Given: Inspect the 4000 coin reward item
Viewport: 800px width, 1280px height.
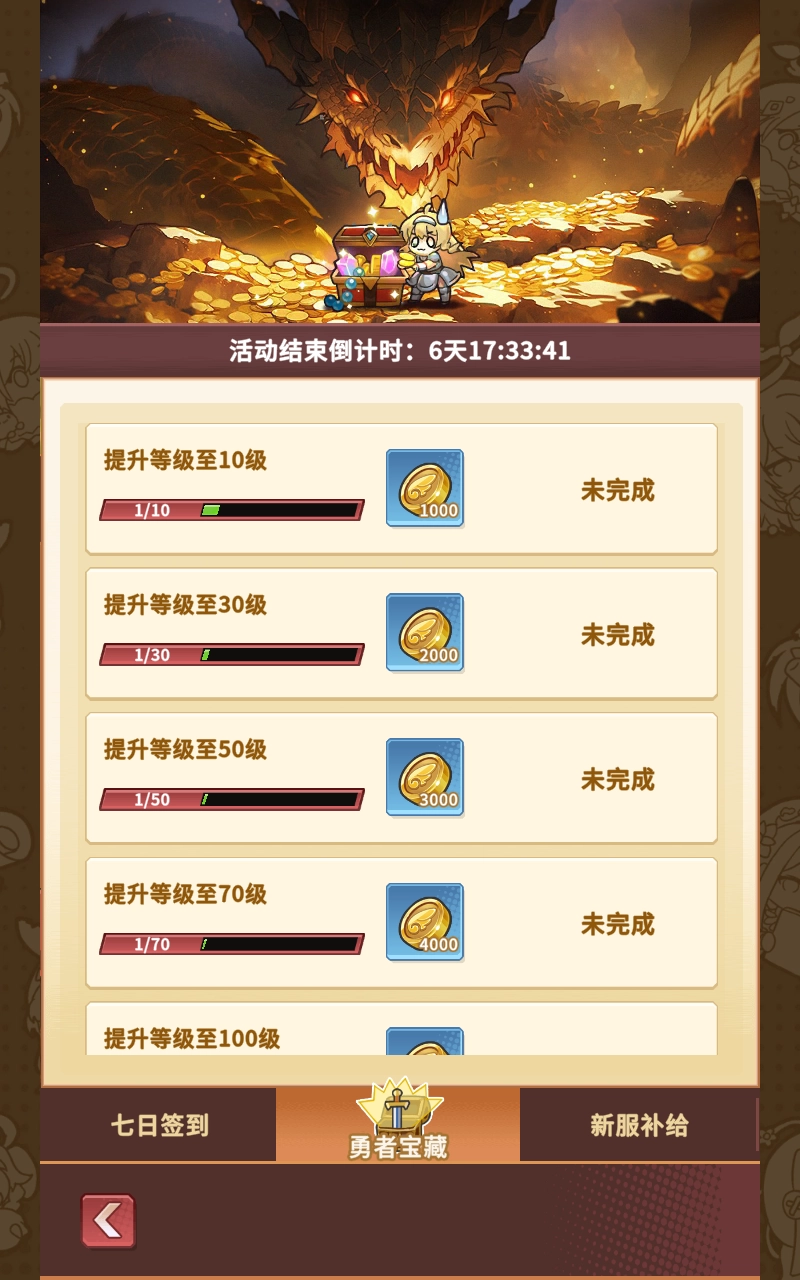Looking at the screenshot, I should point(425,922).
